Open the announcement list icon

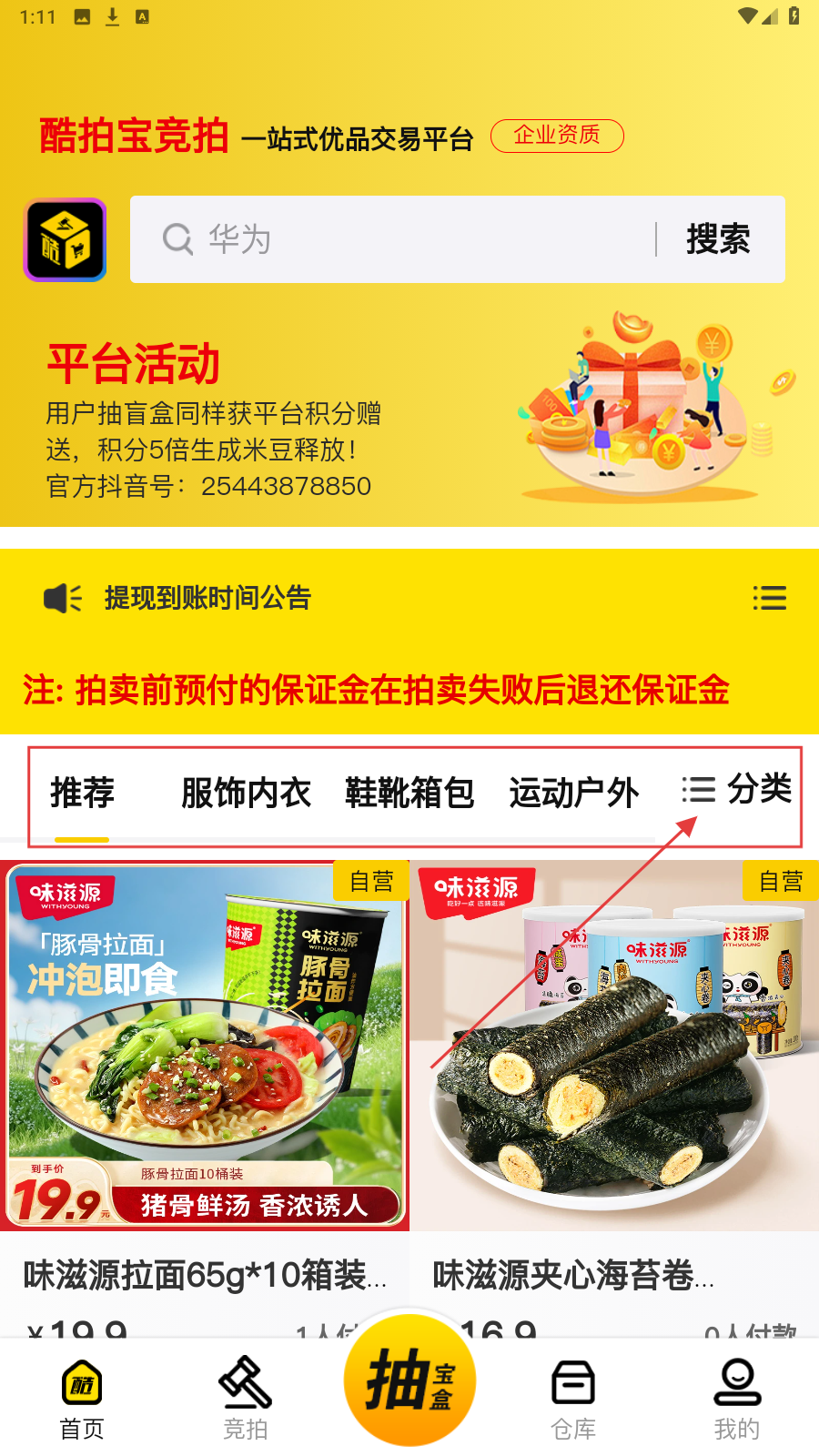769,598
